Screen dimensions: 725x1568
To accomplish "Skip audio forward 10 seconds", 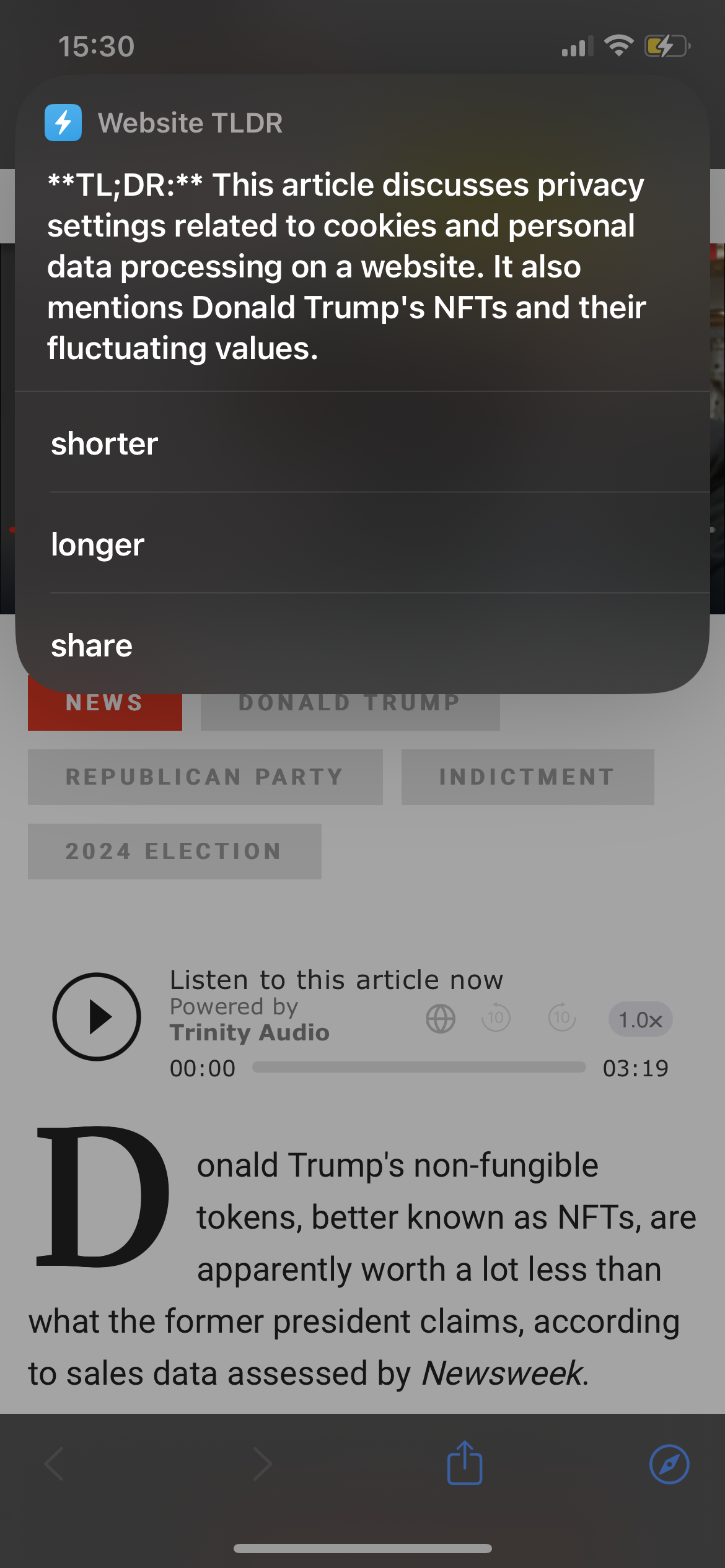I will click(x=562, y=1018).
